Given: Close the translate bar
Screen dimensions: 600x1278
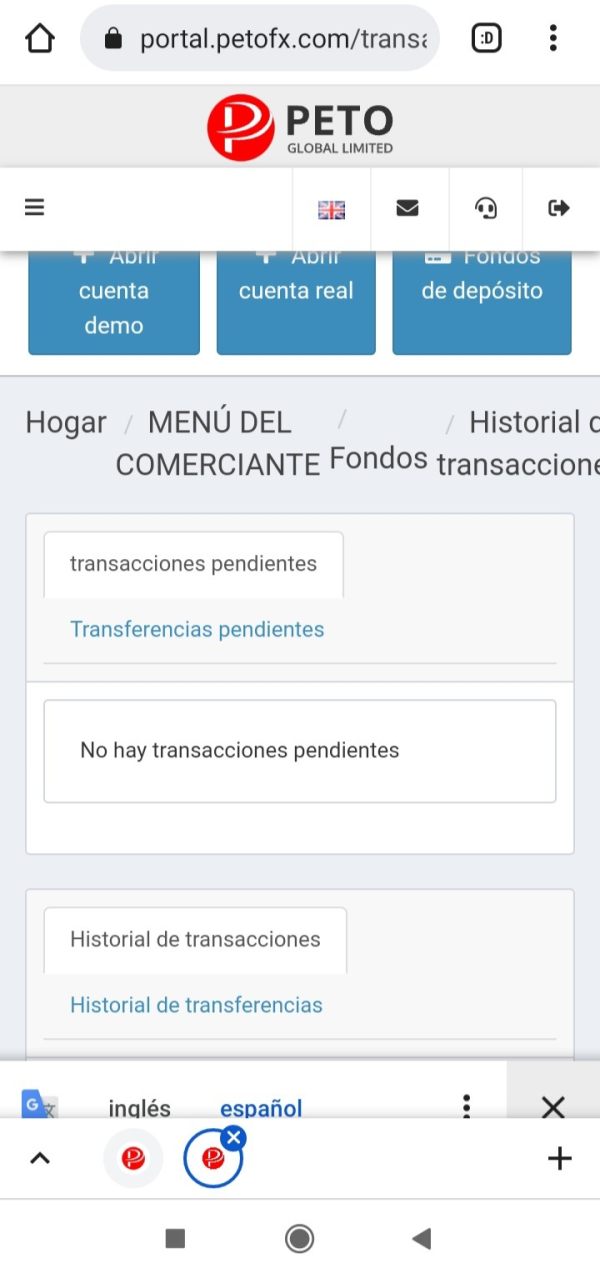Looking at the screenshot, I should pyautogui.click(x=553, y=1105).
